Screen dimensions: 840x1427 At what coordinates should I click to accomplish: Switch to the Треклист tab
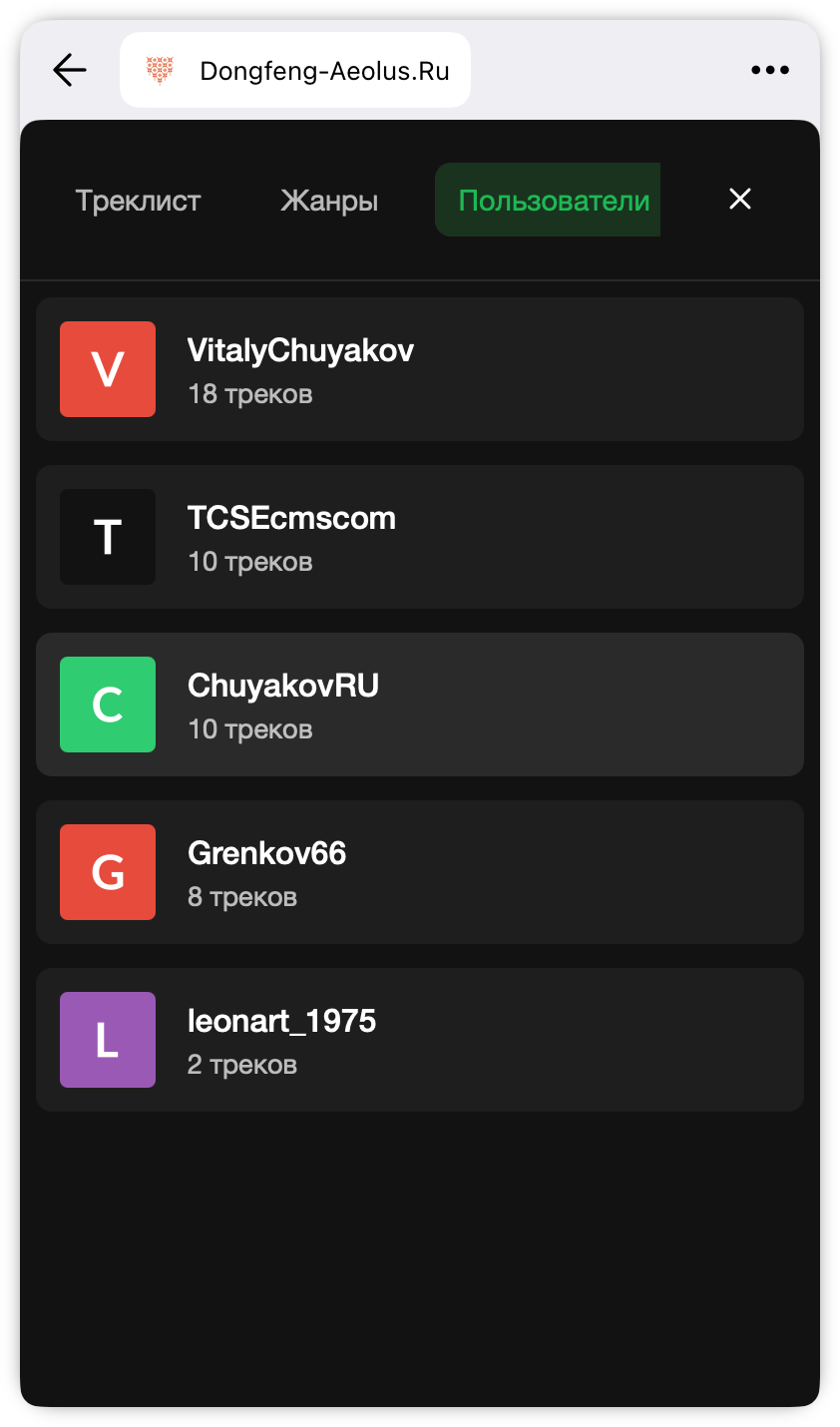point(139,200)
